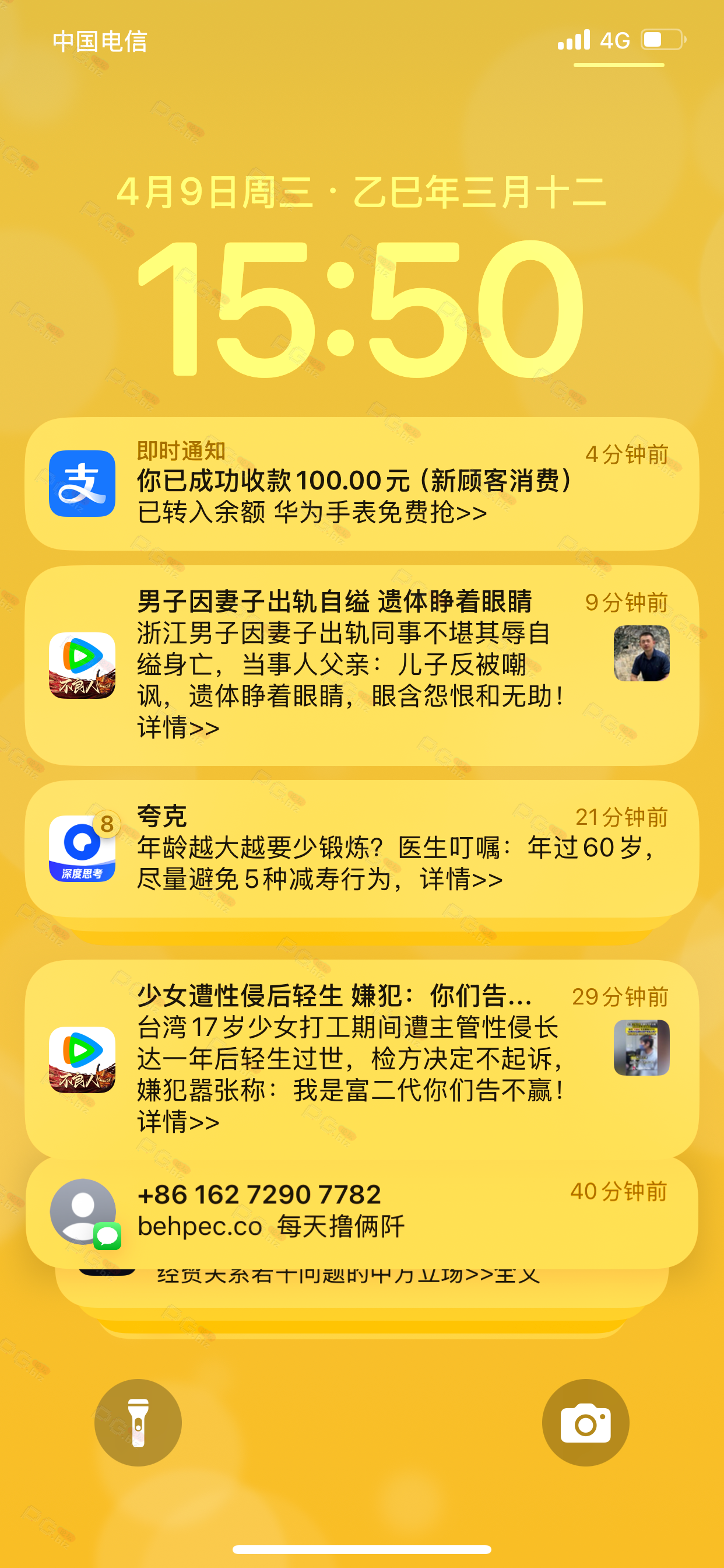Turn on the flashlight
This screenshot has height=1568, width=724.
pos(138,1423)
